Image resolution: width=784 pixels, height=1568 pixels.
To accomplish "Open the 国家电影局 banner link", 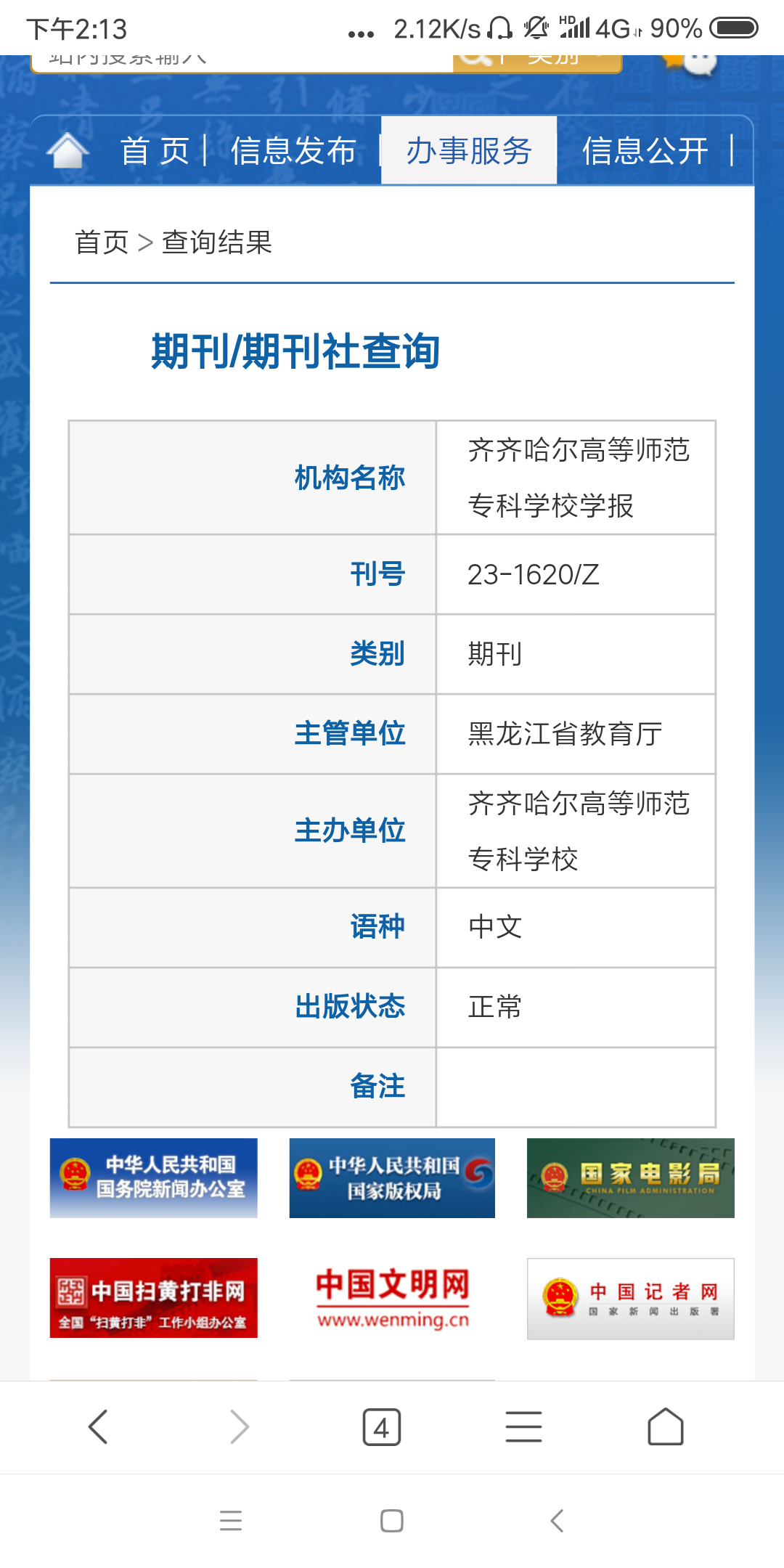I will point(631,1177).
